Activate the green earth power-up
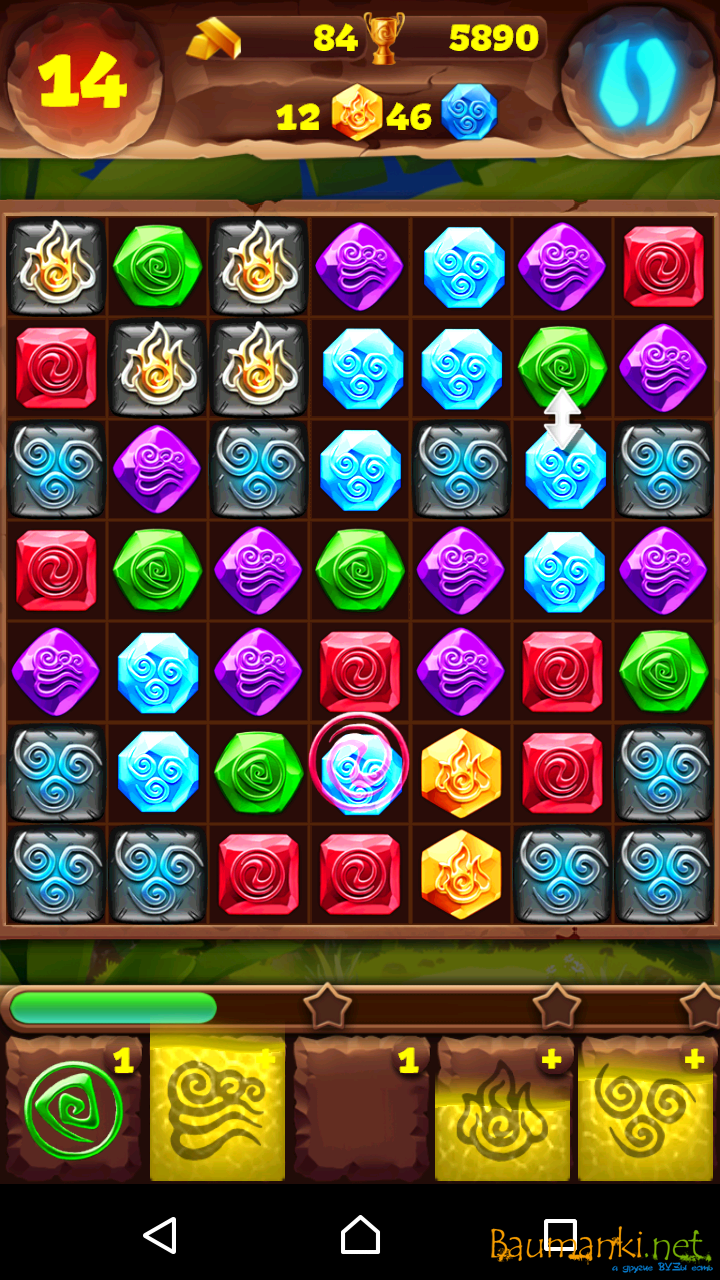 [x=73, y=1110]
